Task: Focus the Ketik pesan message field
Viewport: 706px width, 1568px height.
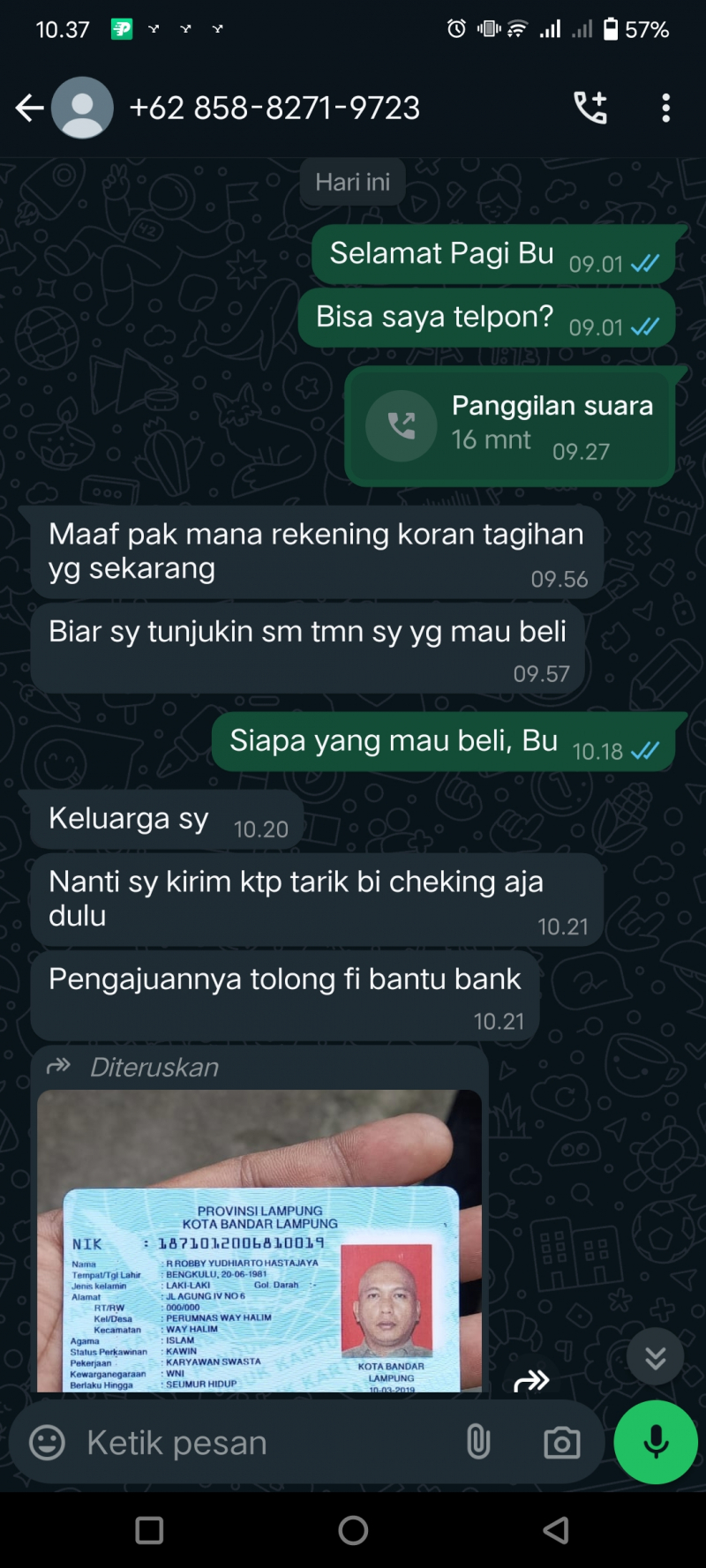Action: coord(265,1443)
